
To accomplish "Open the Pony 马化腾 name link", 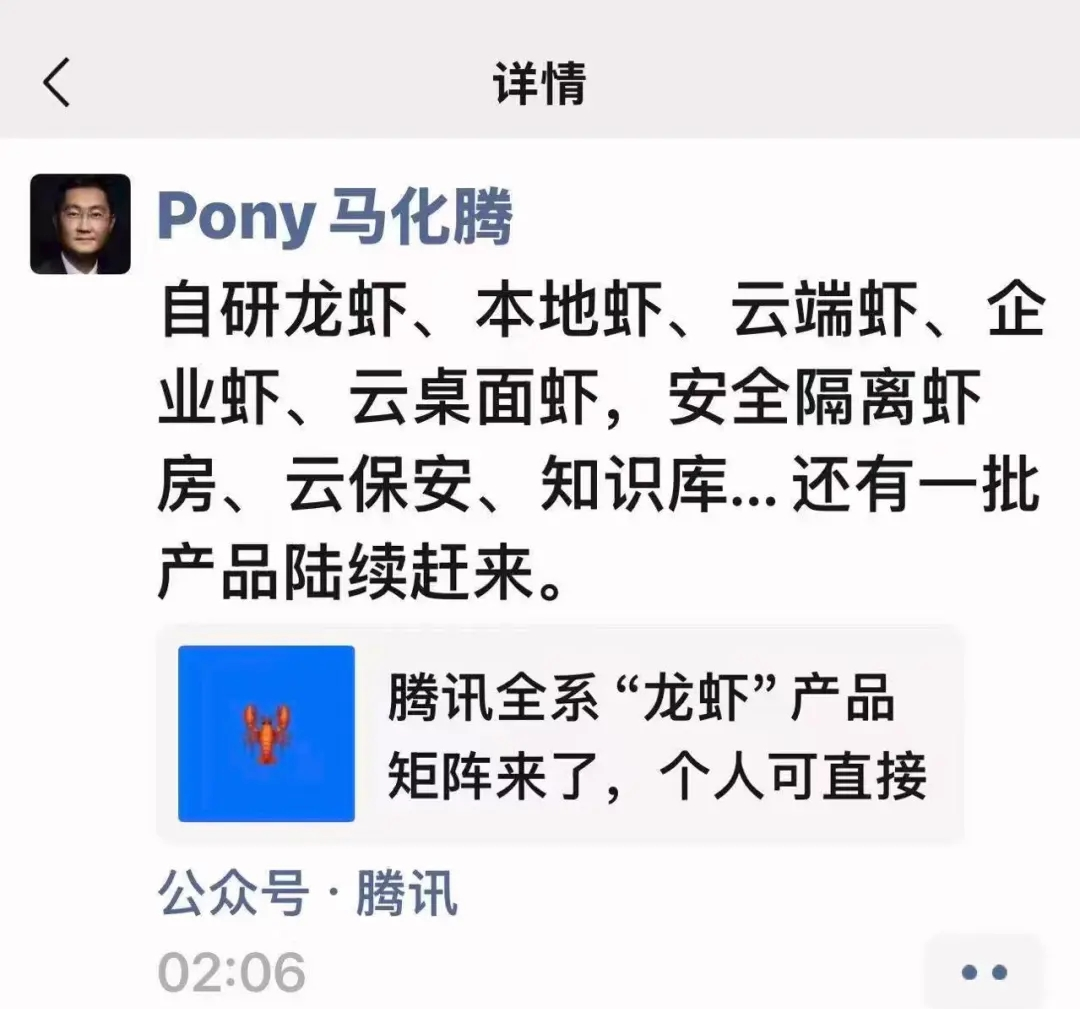I will [335, 217].
